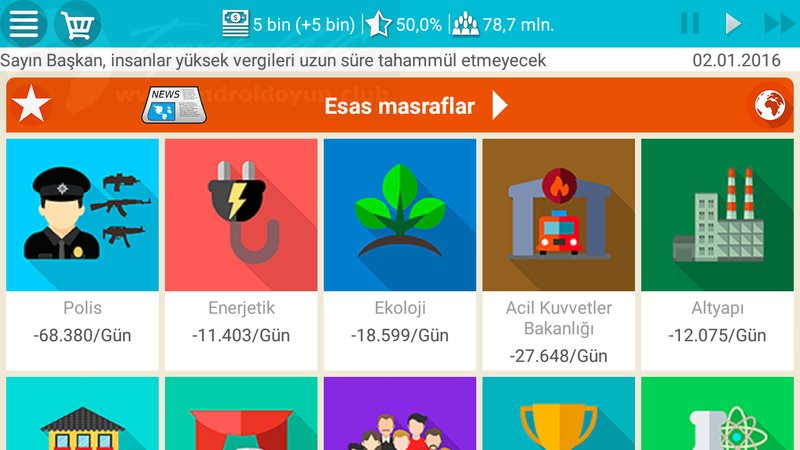Pause the game time
The height and width of the screenshot is (450, 800).
tap(690, 23)
